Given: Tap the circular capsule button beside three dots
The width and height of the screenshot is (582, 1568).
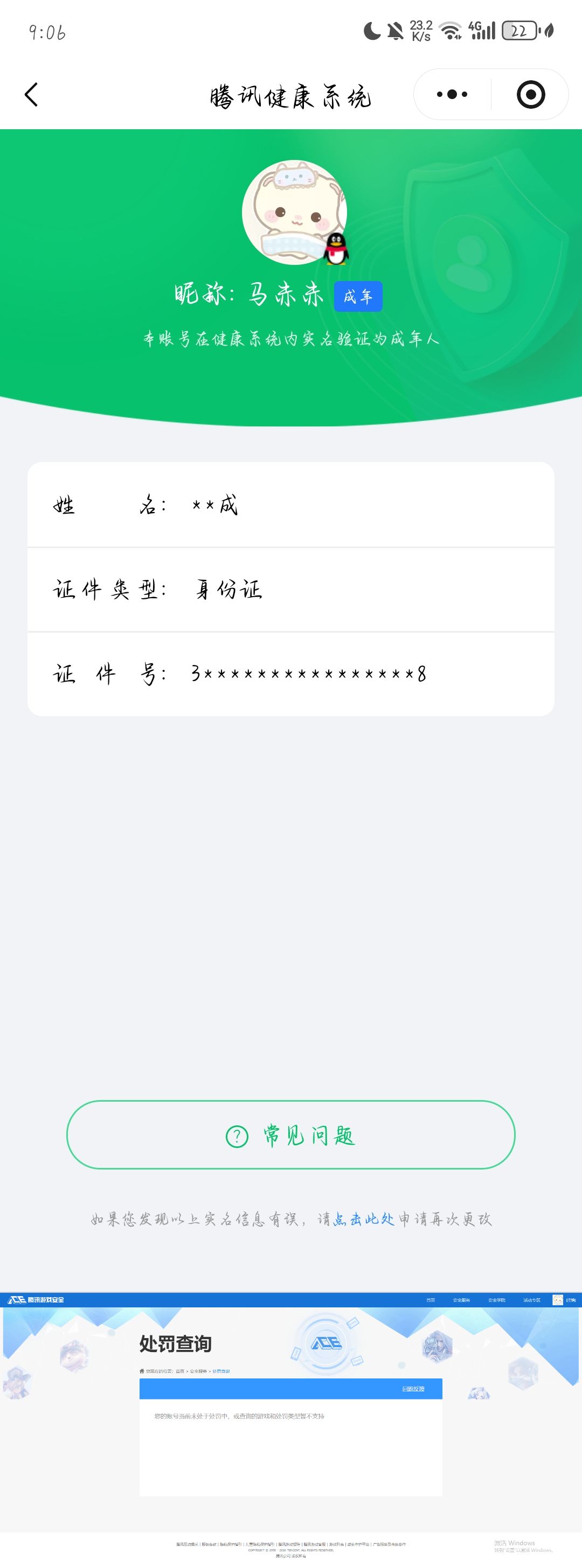Looking at the screenshot, I should coord(532,94).
